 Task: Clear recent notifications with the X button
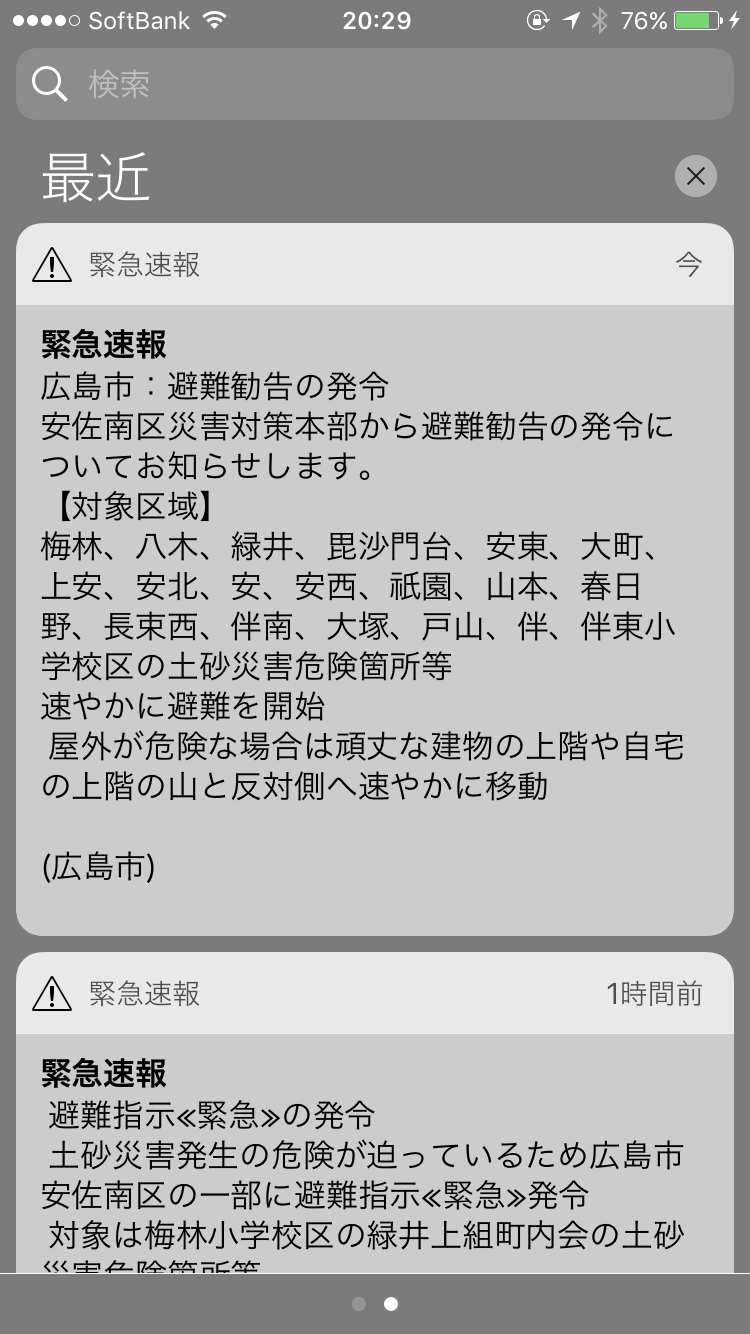click(696, 177)
